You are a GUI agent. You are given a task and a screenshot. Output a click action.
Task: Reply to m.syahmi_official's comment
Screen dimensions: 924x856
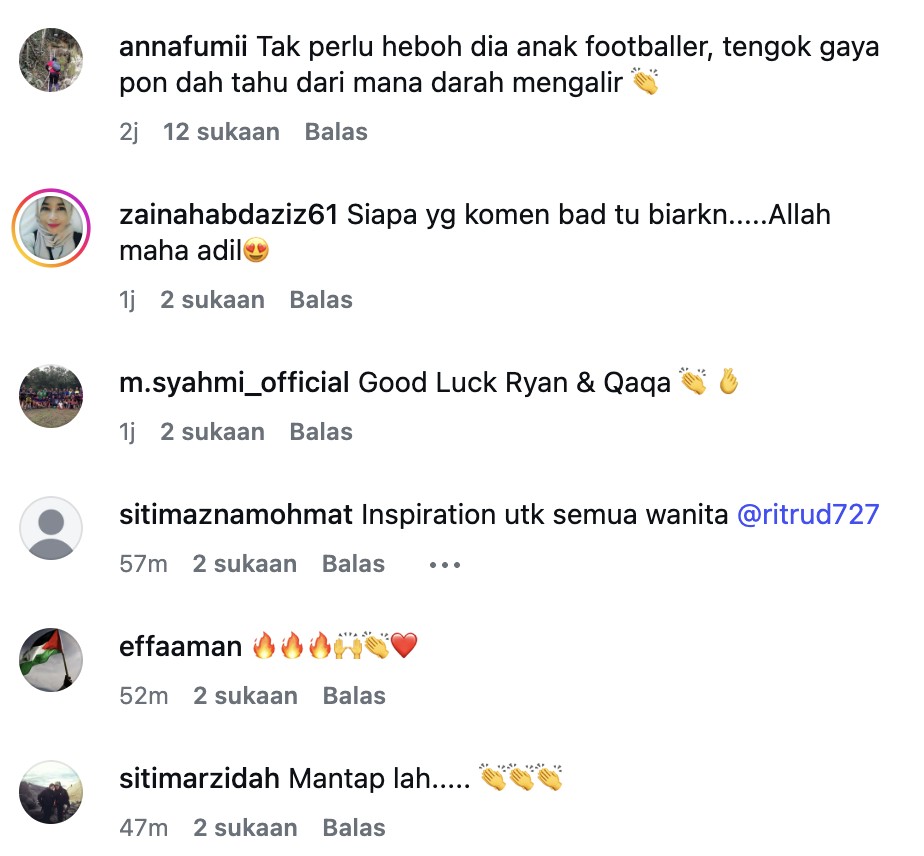[321, 432]
